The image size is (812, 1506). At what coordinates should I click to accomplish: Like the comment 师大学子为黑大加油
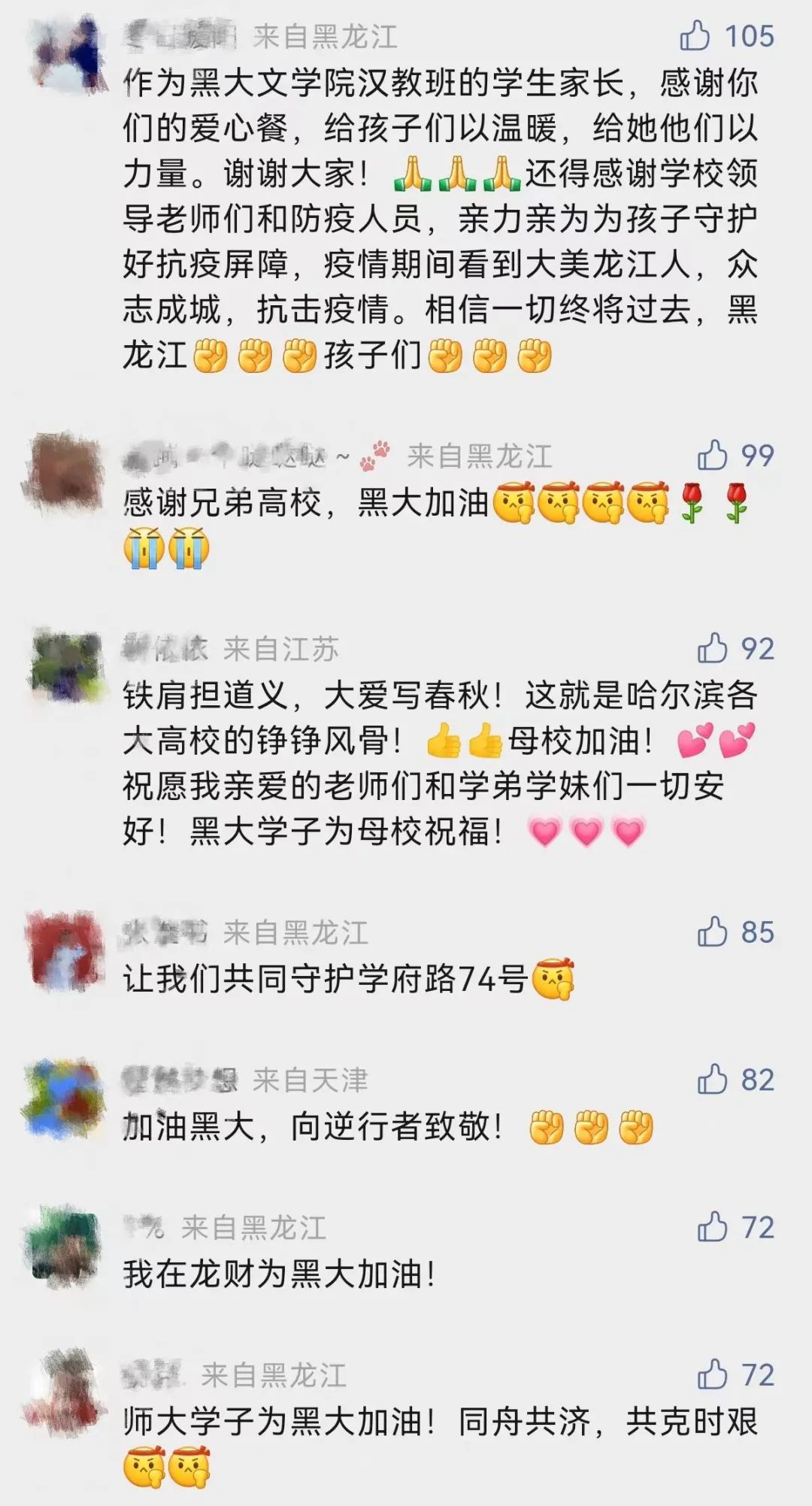click(712, 1375)
